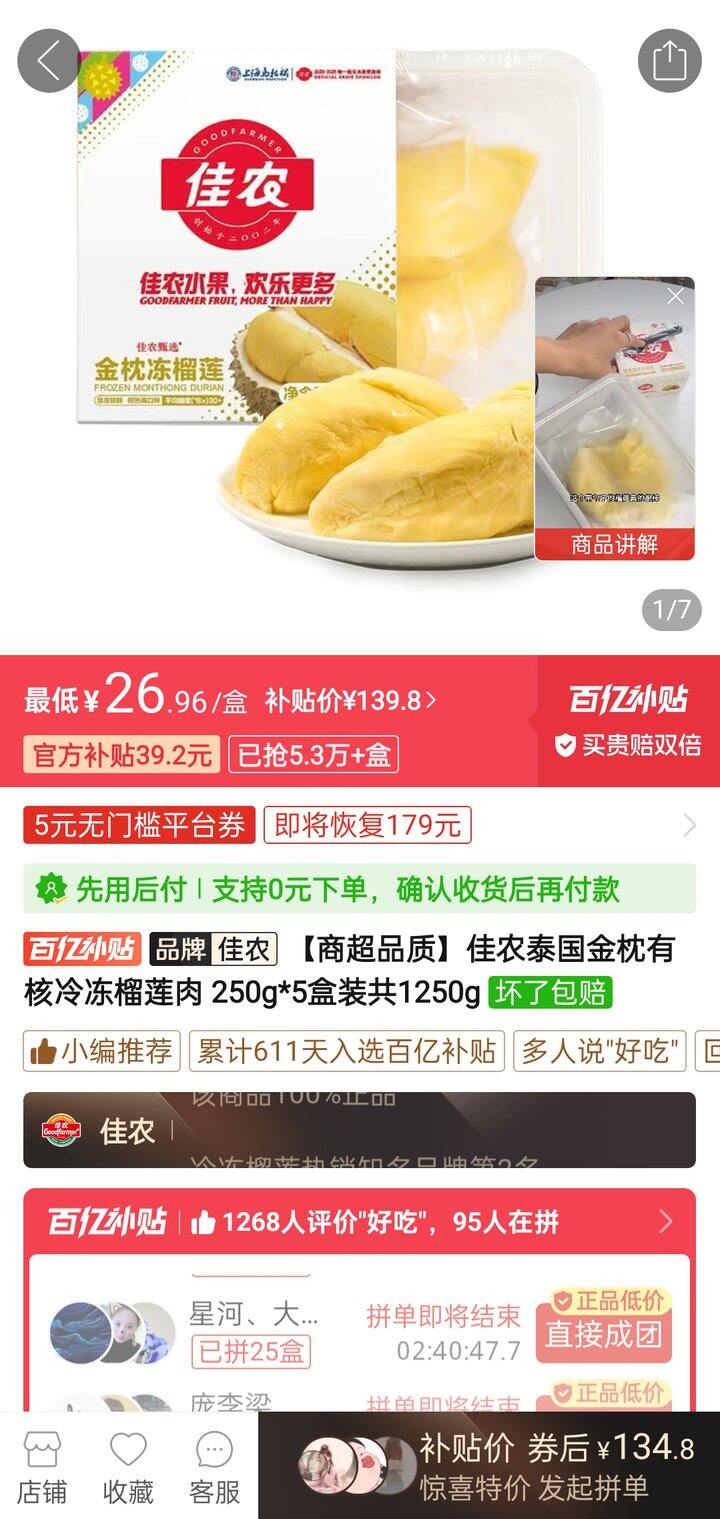This screenshot has height=1519, width=720.
Task: Go back using the top-left arrow
Action: pyautogui.click(x=47, y=62)
